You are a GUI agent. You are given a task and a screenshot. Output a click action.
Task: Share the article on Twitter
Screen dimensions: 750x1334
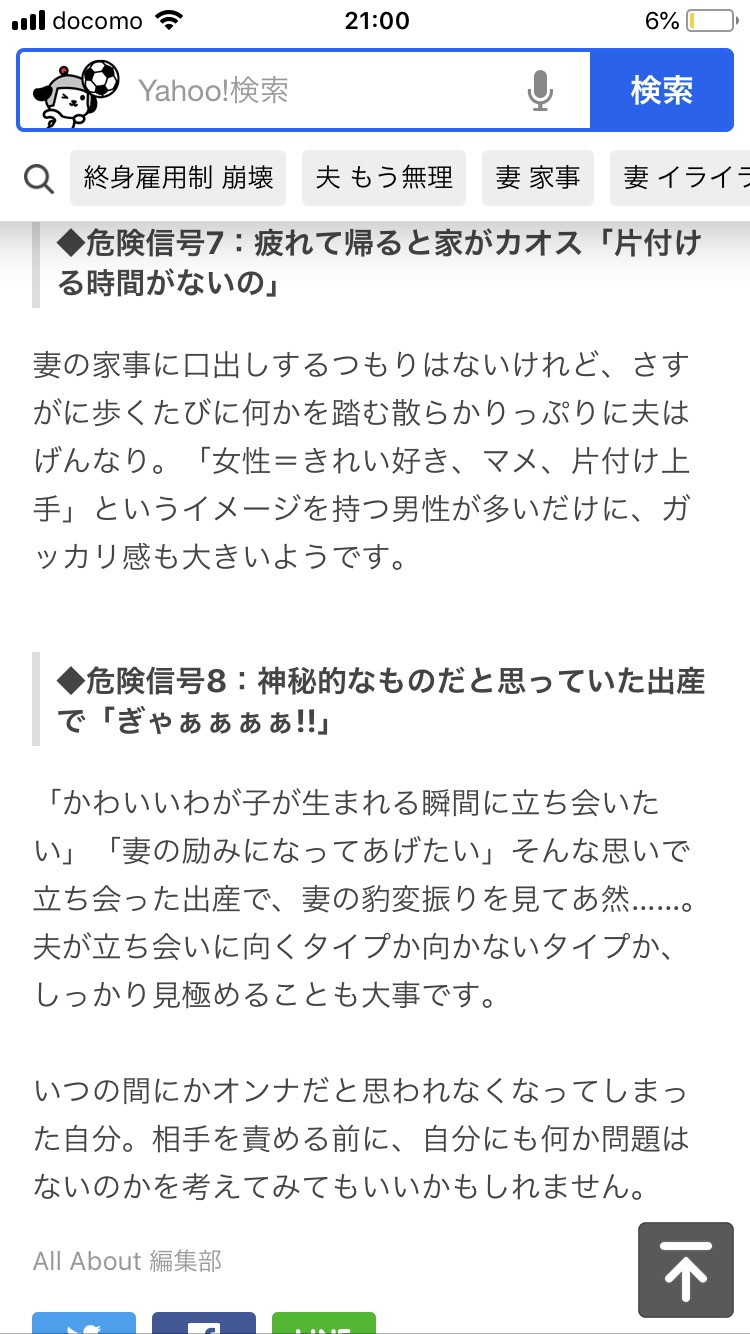coord(84,1323)
